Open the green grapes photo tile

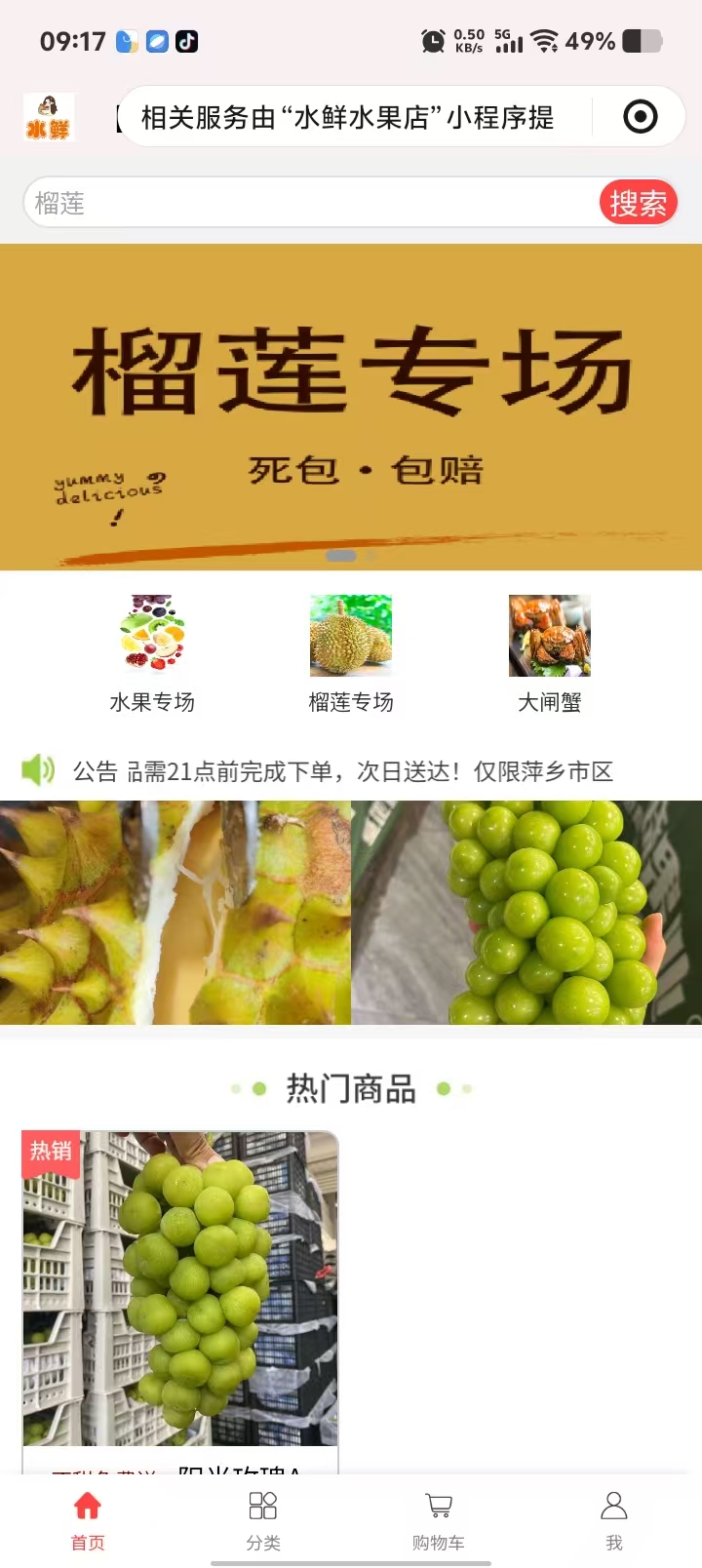[526, 913]
